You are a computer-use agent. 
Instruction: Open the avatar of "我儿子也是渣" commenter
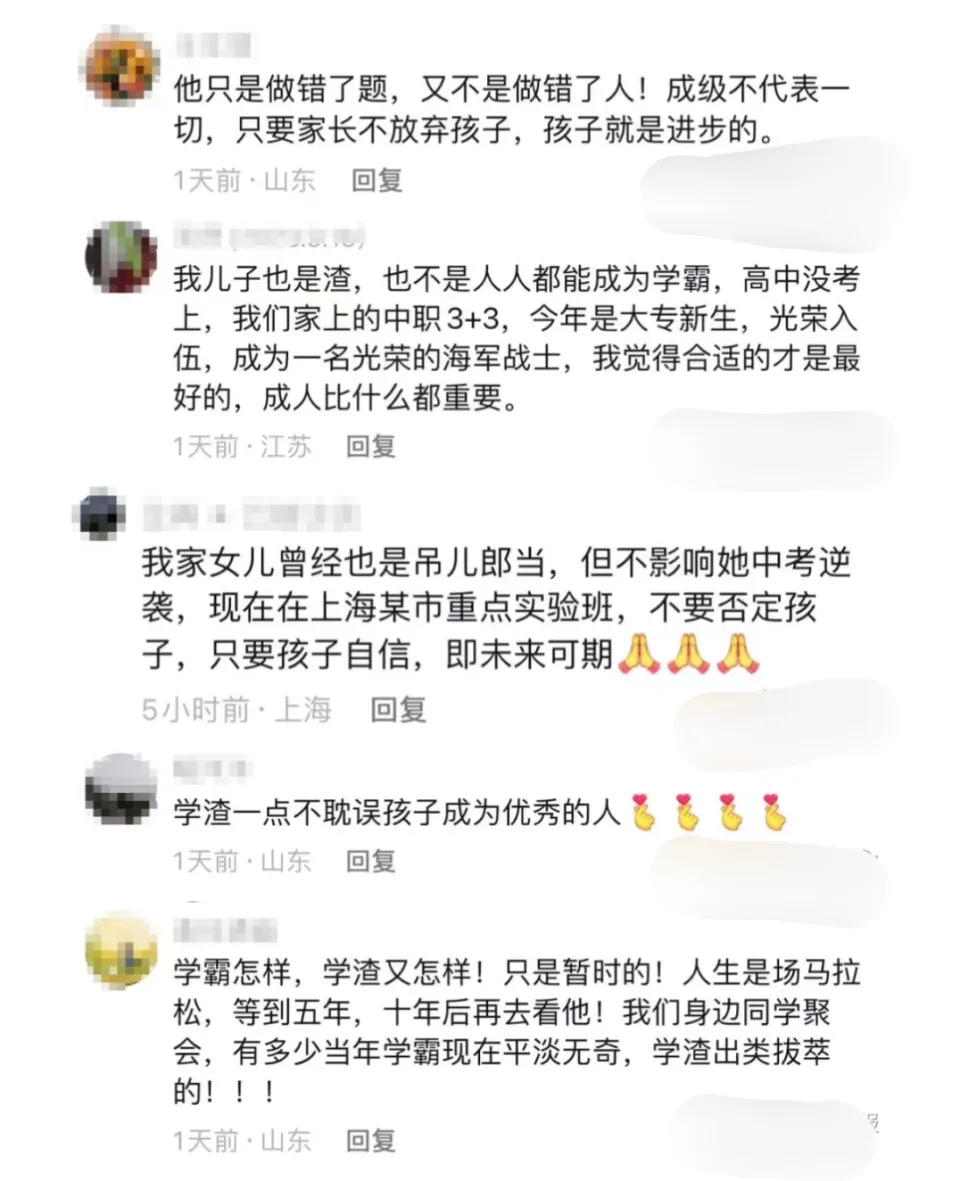tap(121, 258)
